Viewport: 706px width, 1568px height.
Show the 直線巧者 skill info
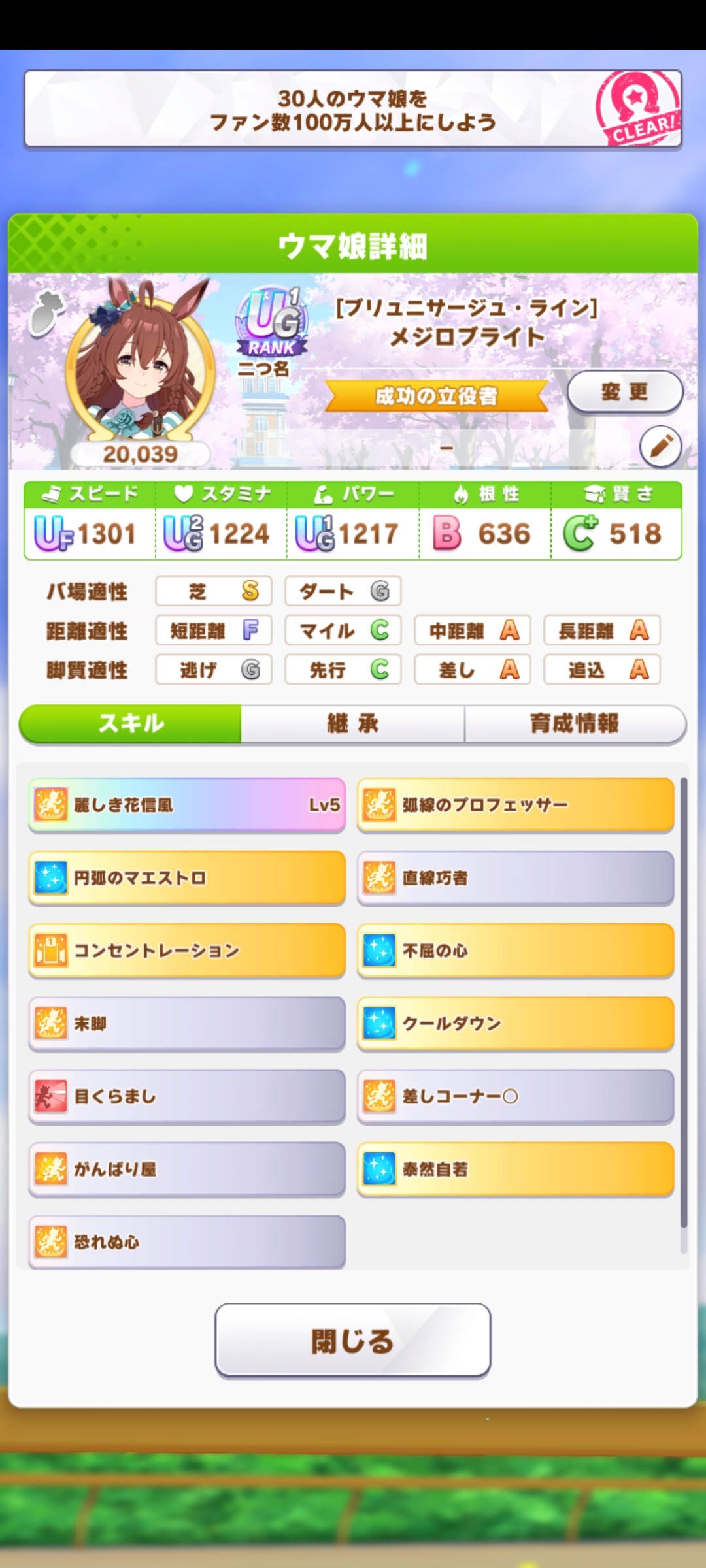(515, 877)
